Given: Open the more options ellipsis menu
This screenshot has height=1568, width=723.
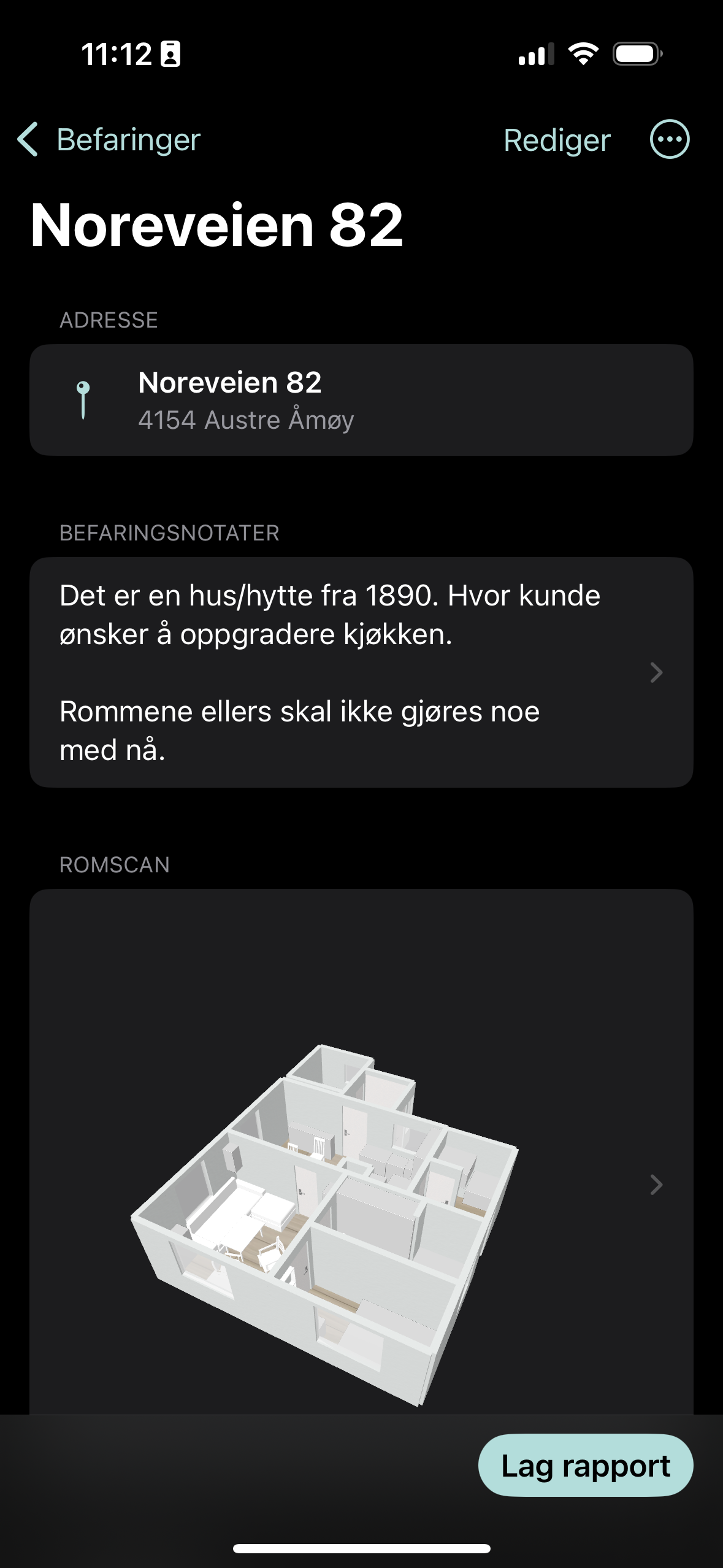Looking at the screenshot, I should coord(669,139).
